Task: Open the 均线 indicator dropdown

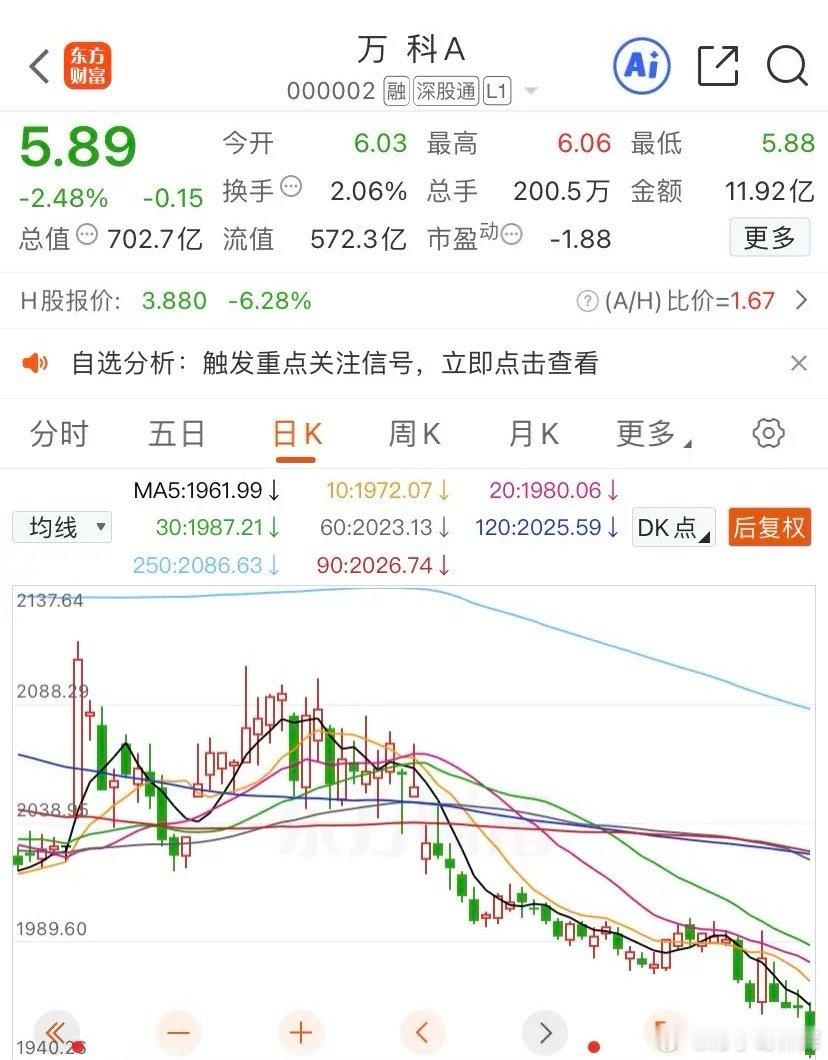Action: coord(61,527)
